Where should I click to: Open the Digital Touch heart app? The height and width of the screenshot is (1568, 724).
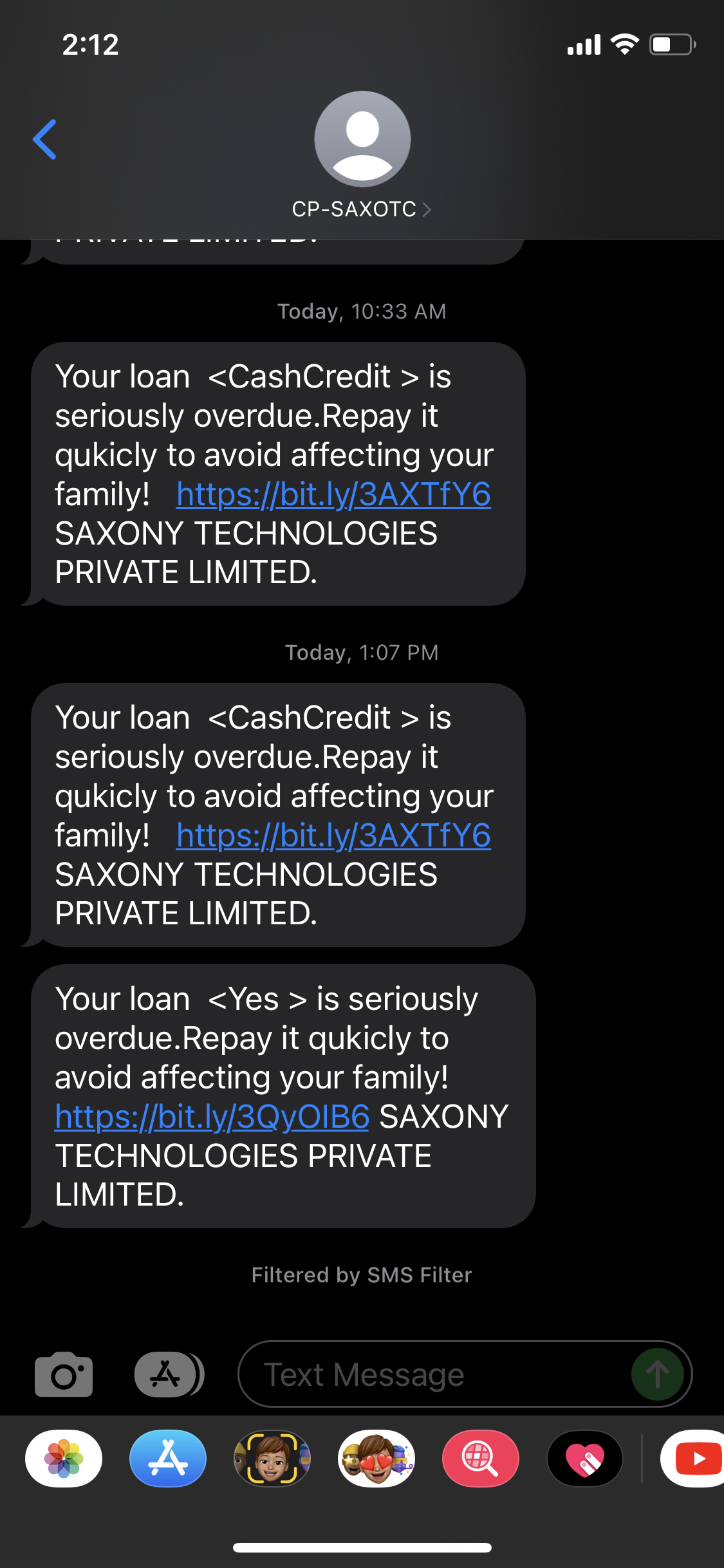(x=585, y=1459)
